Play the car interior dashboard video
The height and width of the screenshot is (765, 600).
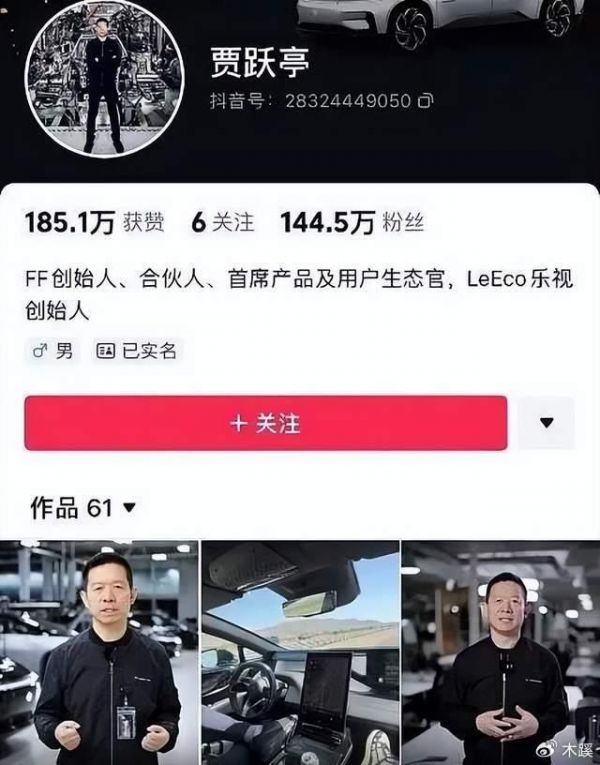300,652
